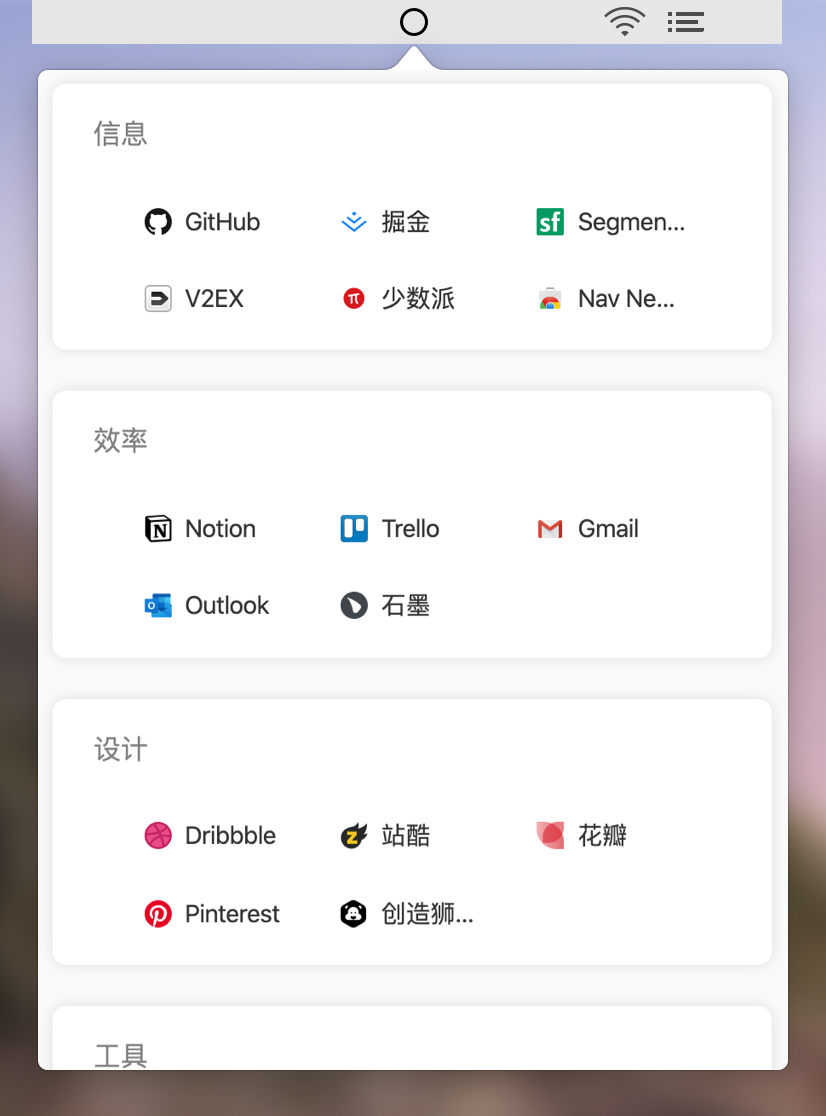
Task: Open Trello link
Action: (390, 529)
